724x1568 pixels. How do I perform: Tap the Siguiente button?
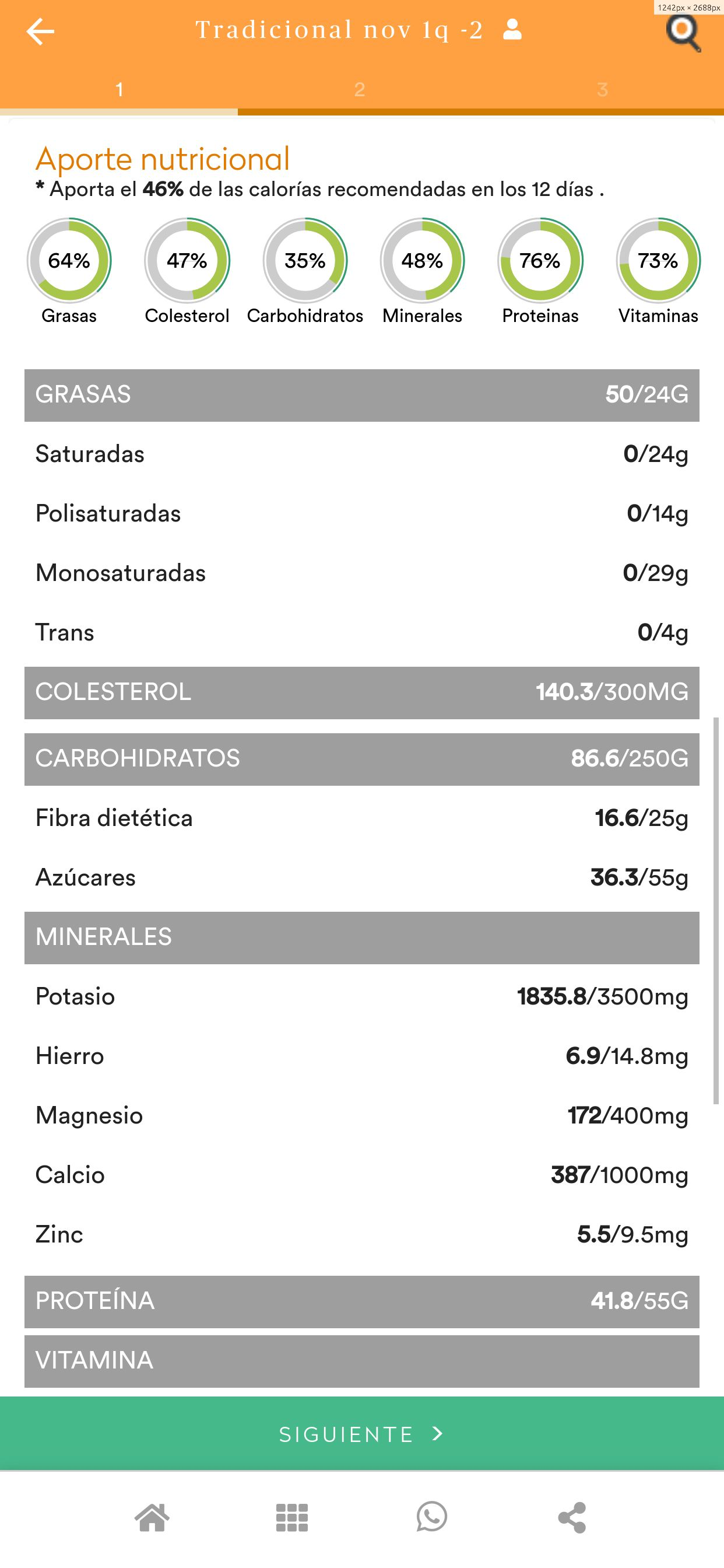click(x=362, y=1434)
